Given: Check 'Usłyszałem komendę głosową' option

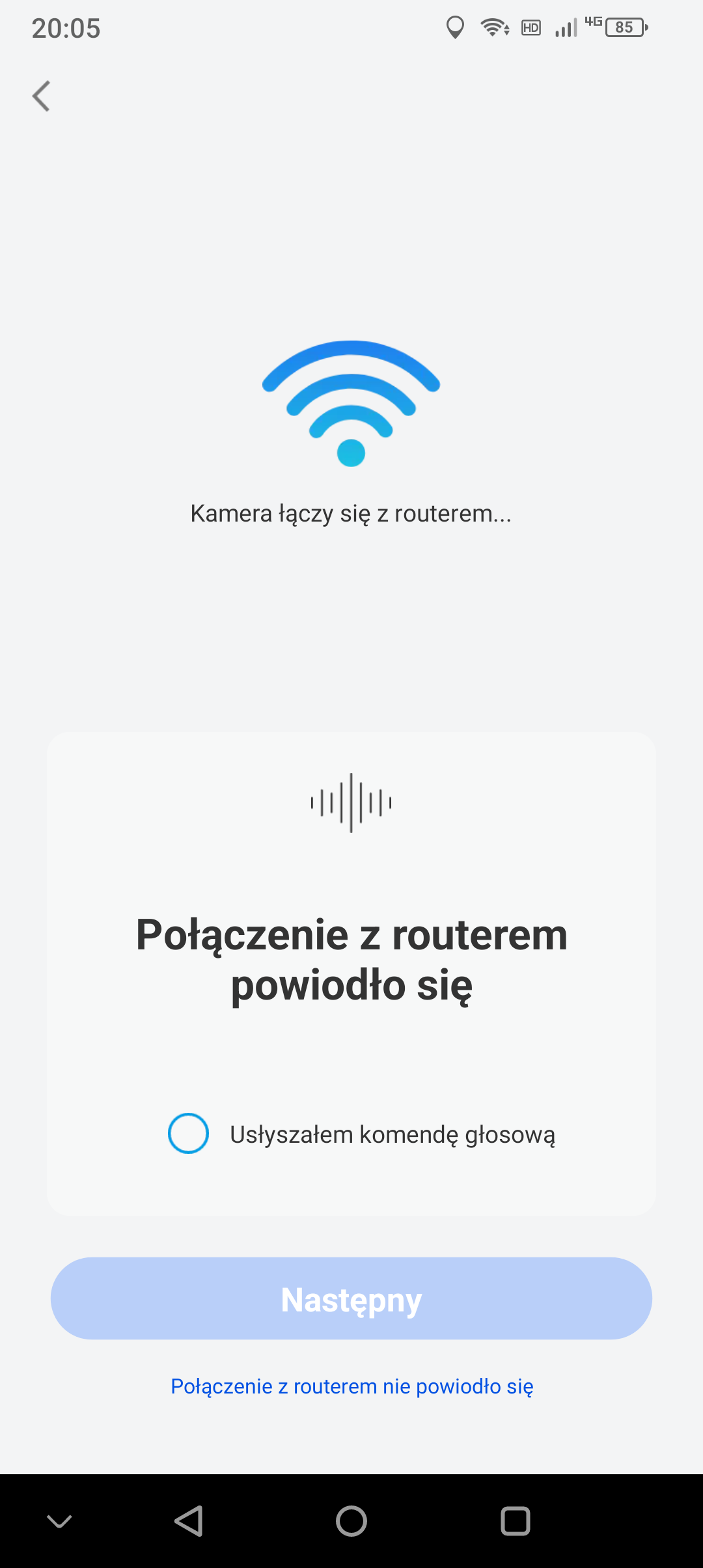Looking at the screenshot, I should pyautogui.click(x=188, y=1134).
